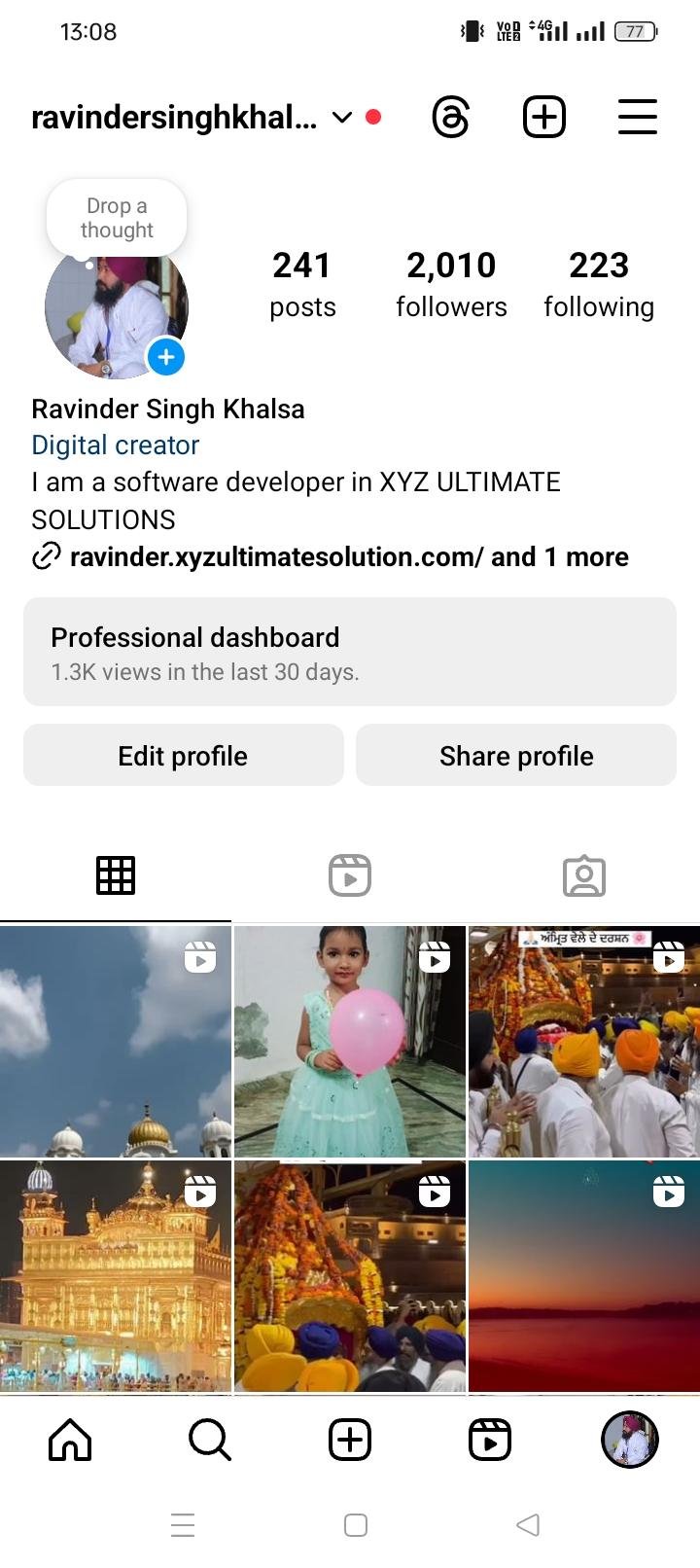Open the illuminated Golden Temple reel
The width and height of the screenshot is (700, 1568).
(116, 1276)
